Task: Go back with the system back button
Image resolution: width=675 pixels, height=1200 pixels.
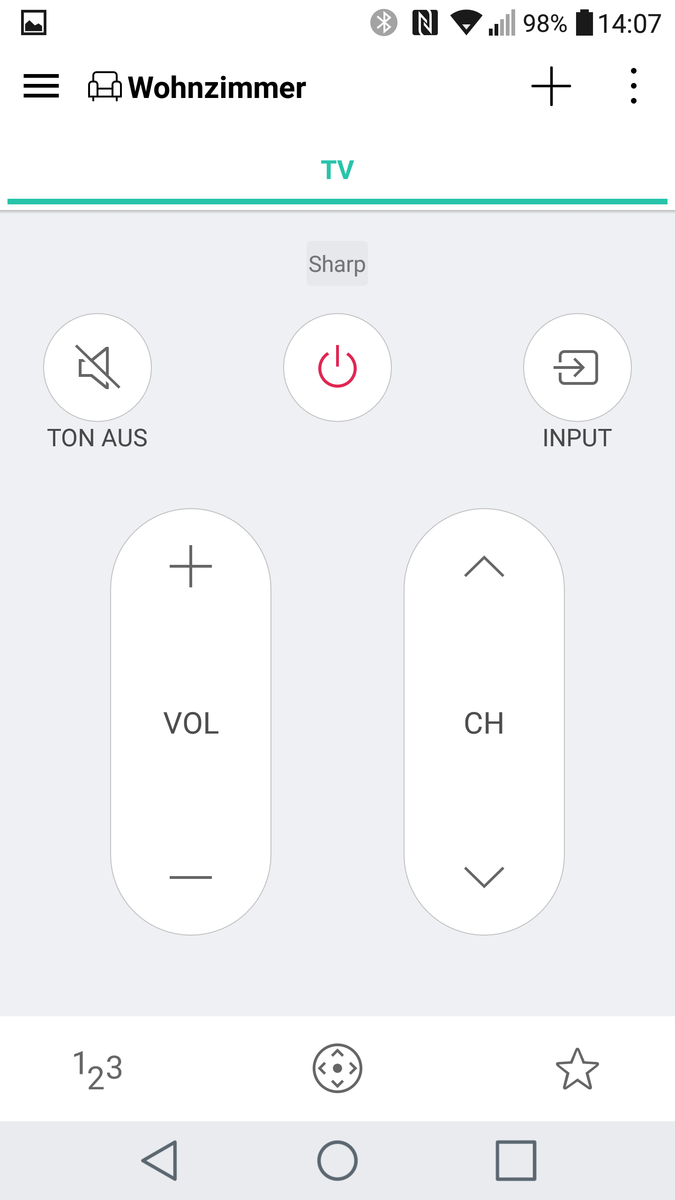Action: point(159,1160)
